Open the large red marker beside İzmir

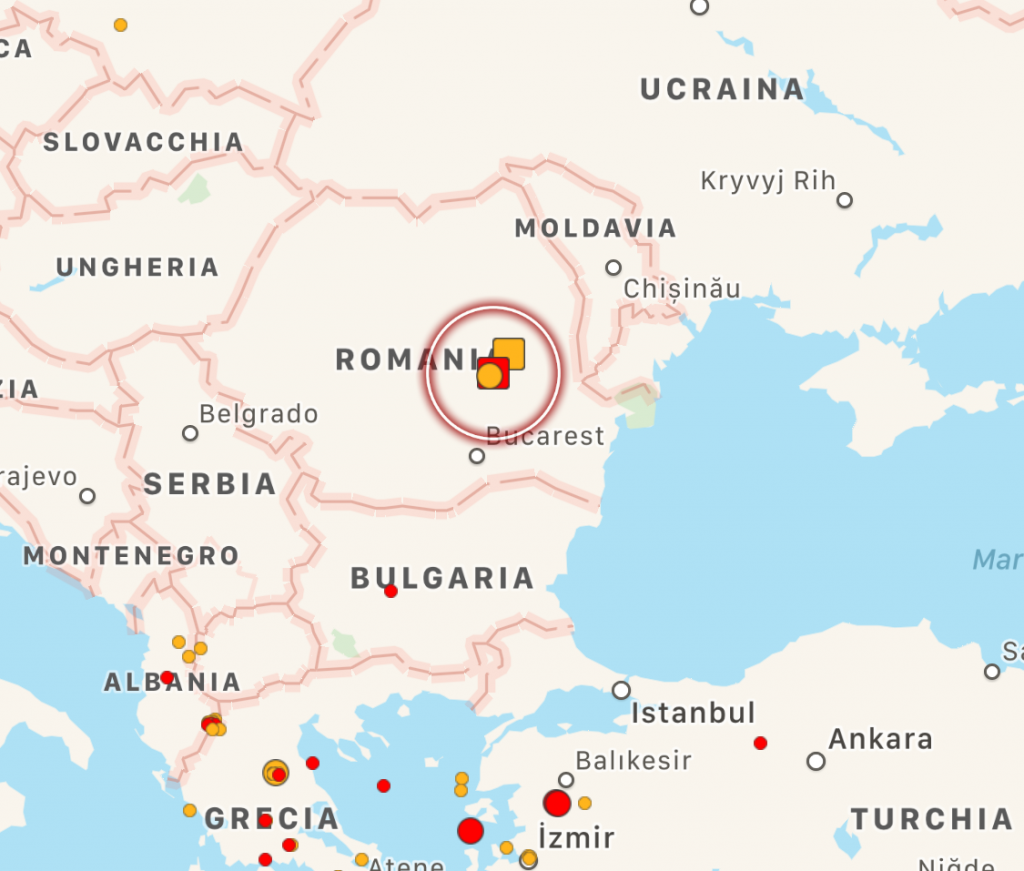tap(557, 803)
